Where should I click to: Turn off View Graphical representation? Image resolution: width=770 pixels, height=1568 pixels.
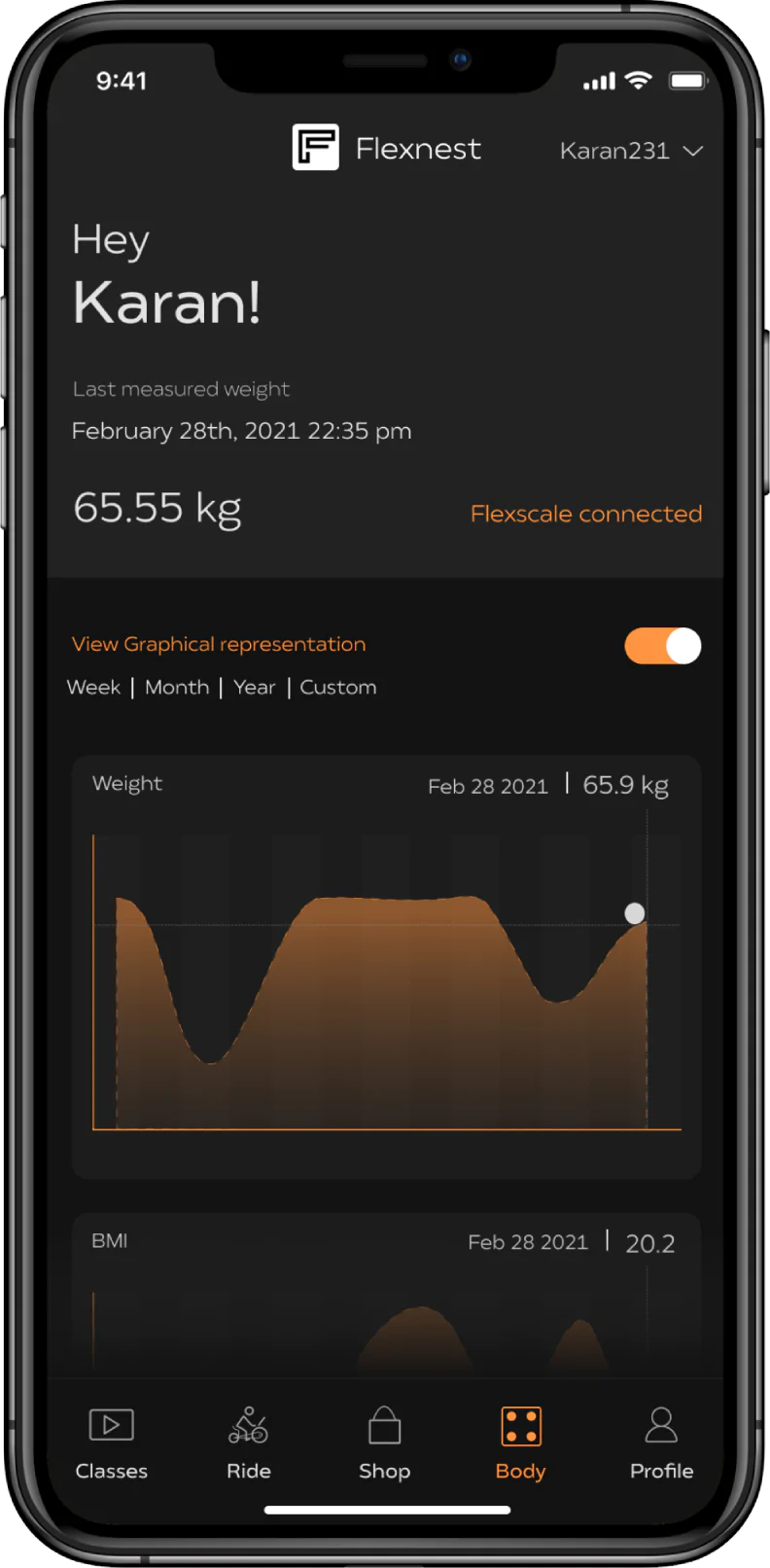[662, 646]
